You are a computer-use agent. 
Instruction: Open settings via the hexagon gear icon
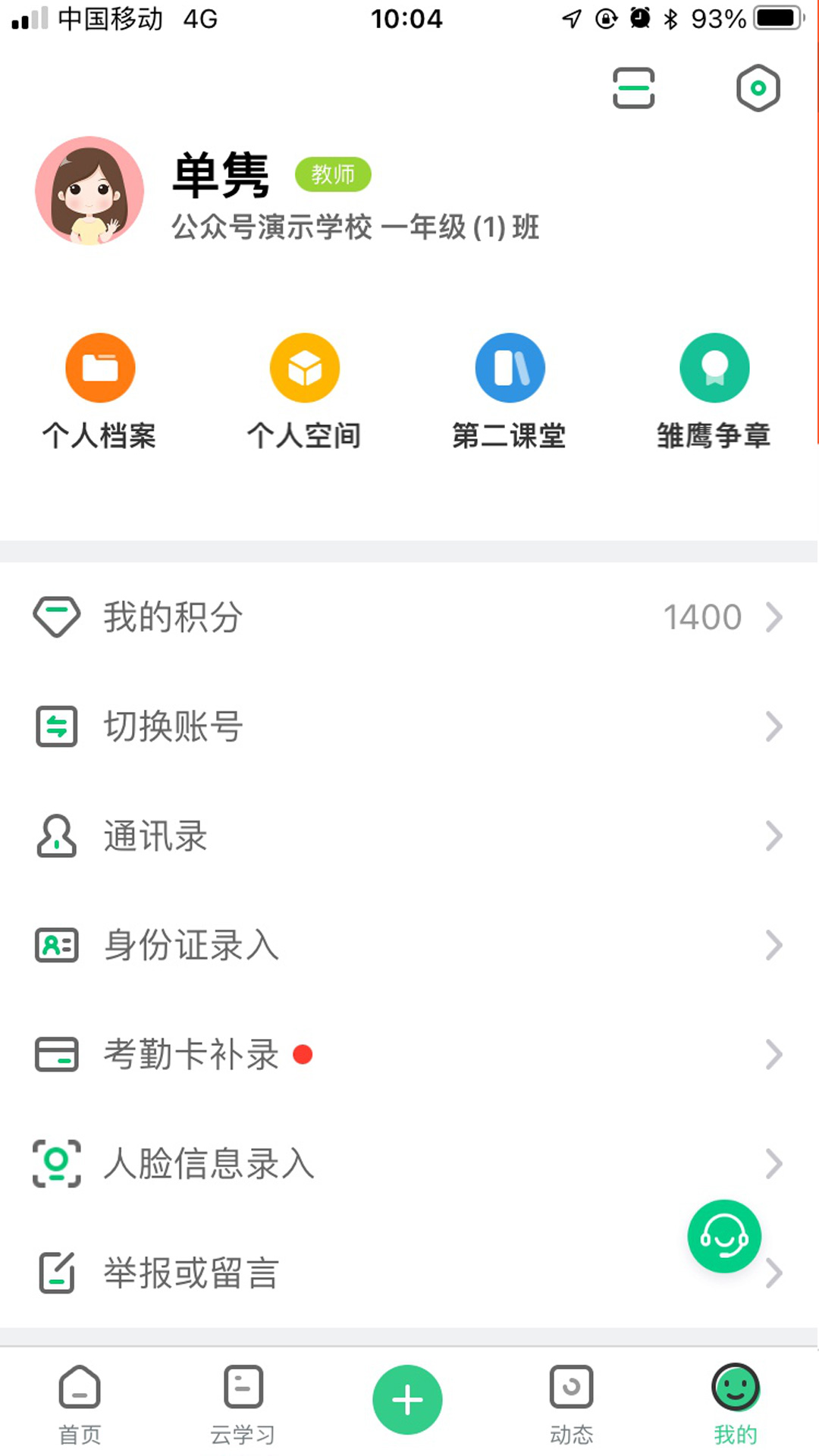(758, 87)
